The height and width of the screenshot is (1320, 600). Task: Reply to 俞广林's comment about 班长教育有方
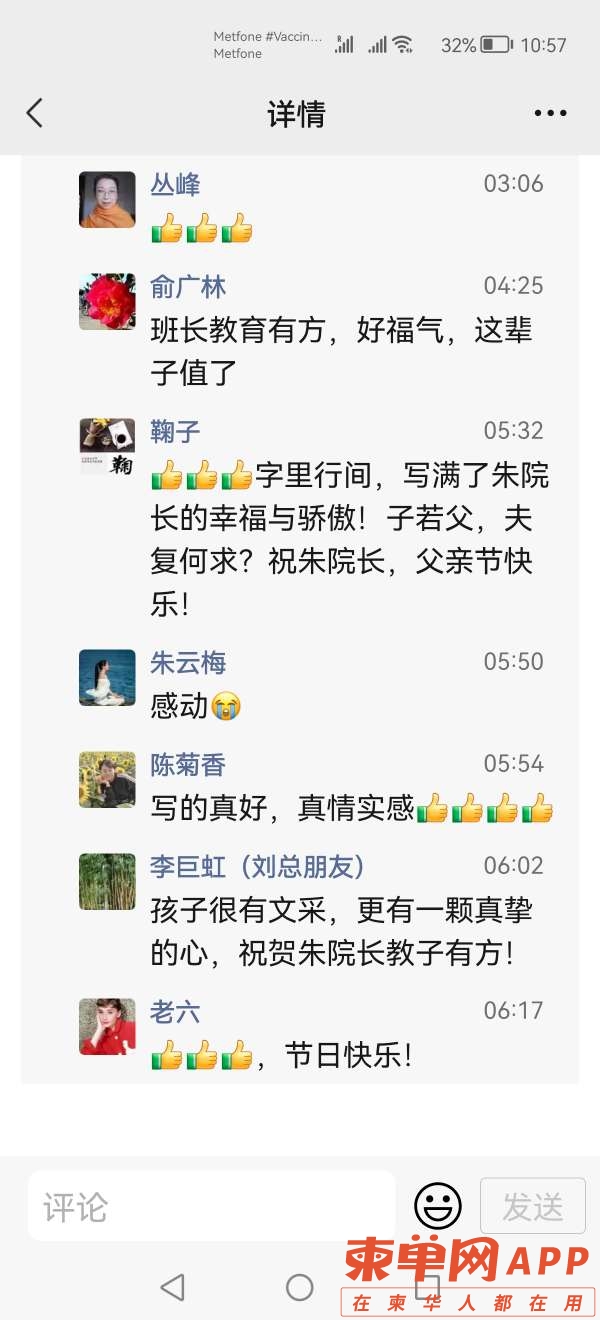click(x=340, y=351)
